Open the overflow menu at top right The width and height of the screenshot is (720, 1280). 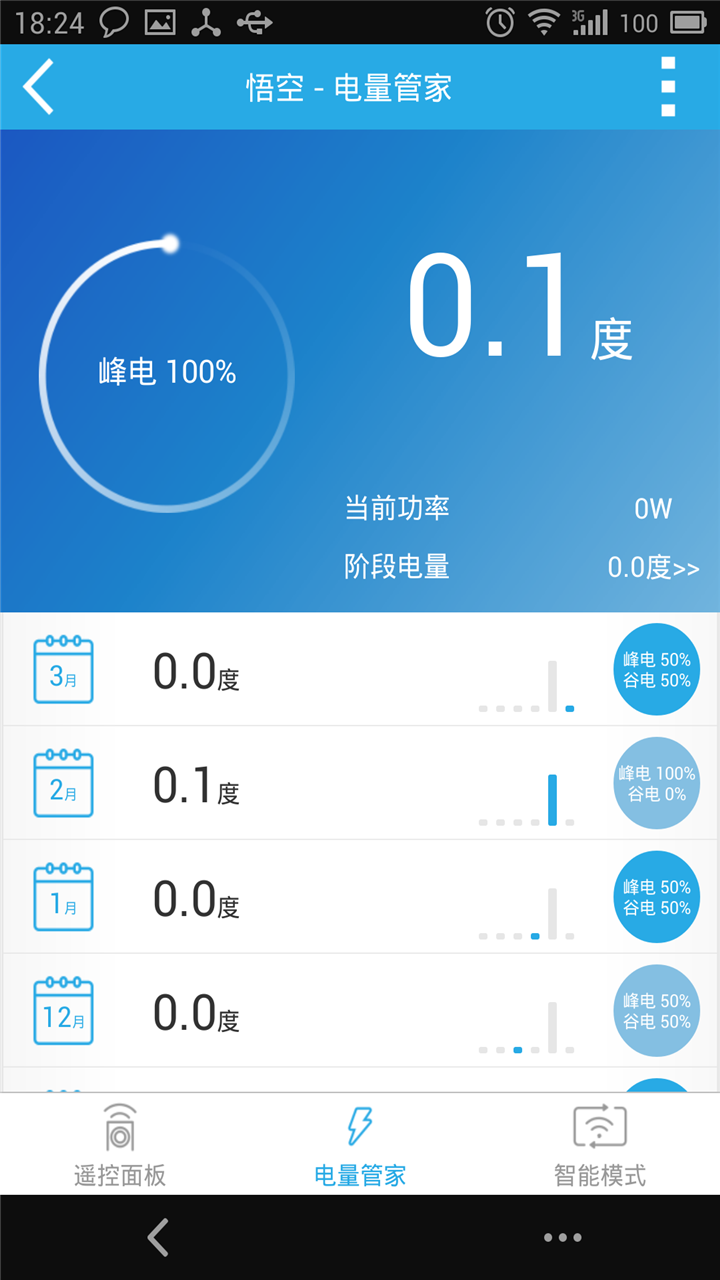pos(668,87)
